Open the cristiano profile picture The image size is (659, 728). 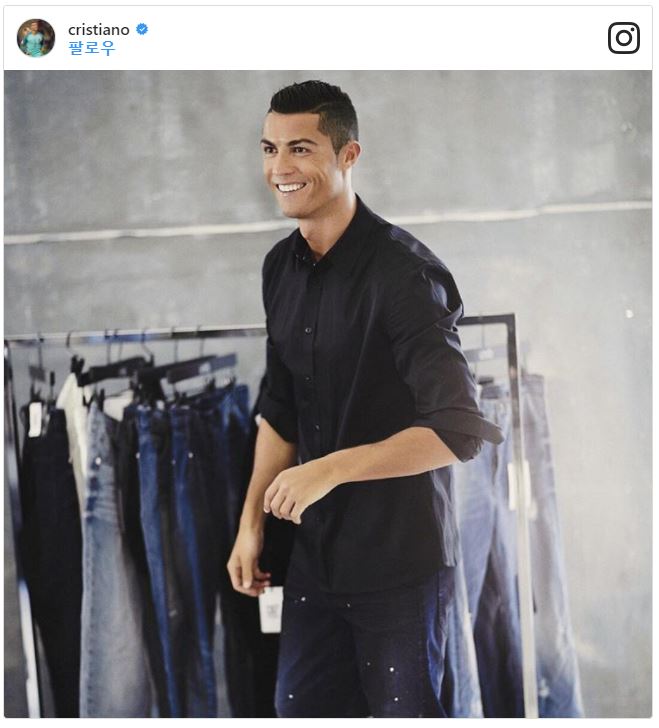tap(36, 38)
